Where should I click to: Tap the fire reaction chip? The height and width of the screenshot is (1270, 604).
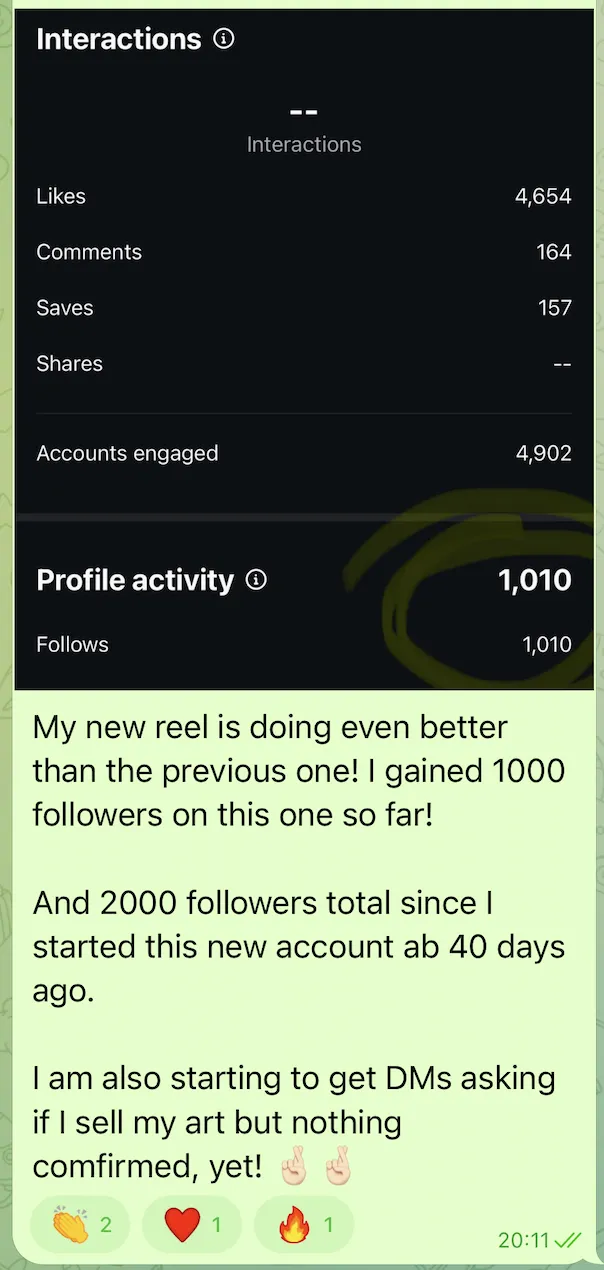click(304, 1224)
